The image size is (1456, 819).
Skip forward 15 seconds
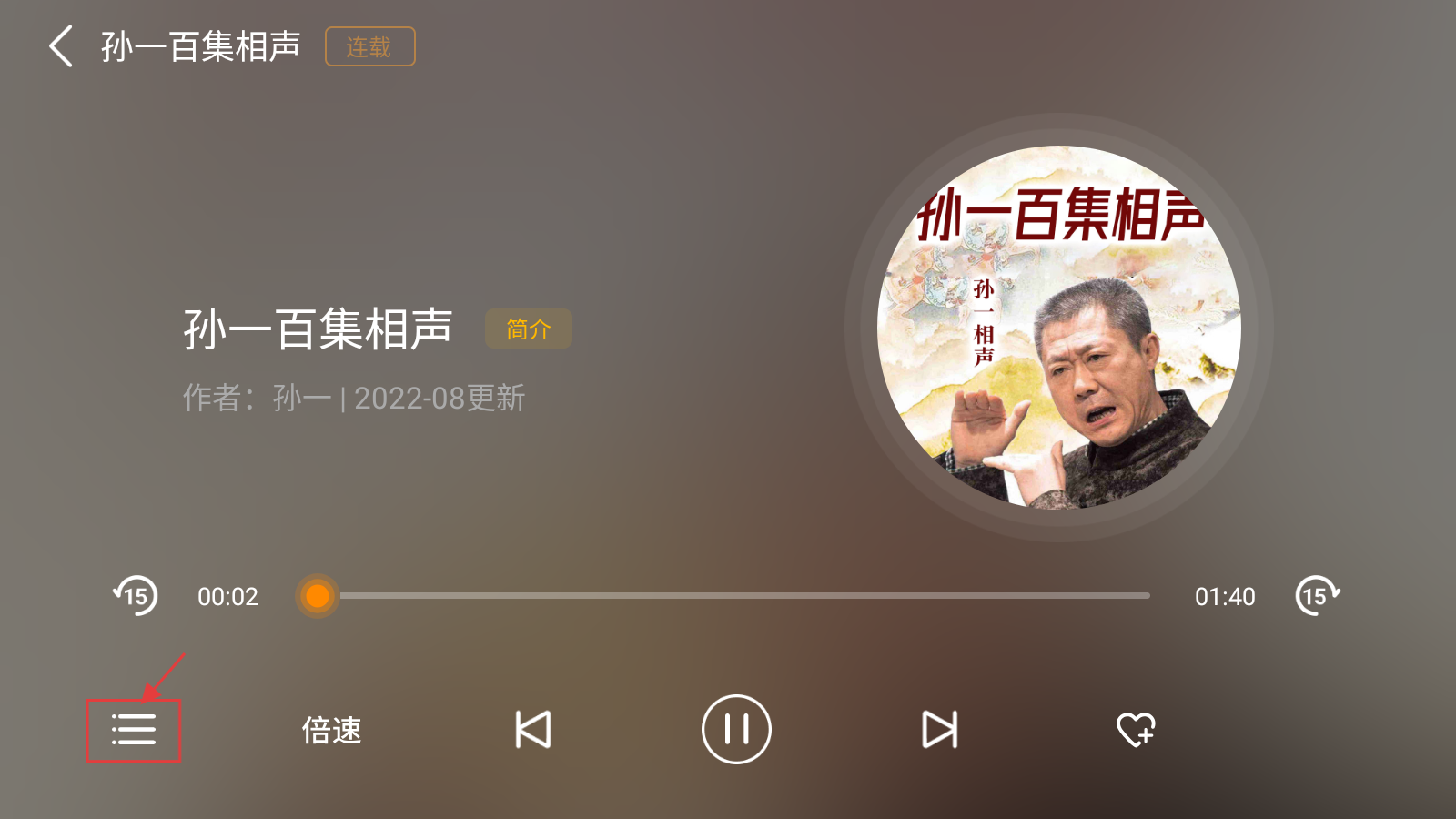click(1316, 596)
